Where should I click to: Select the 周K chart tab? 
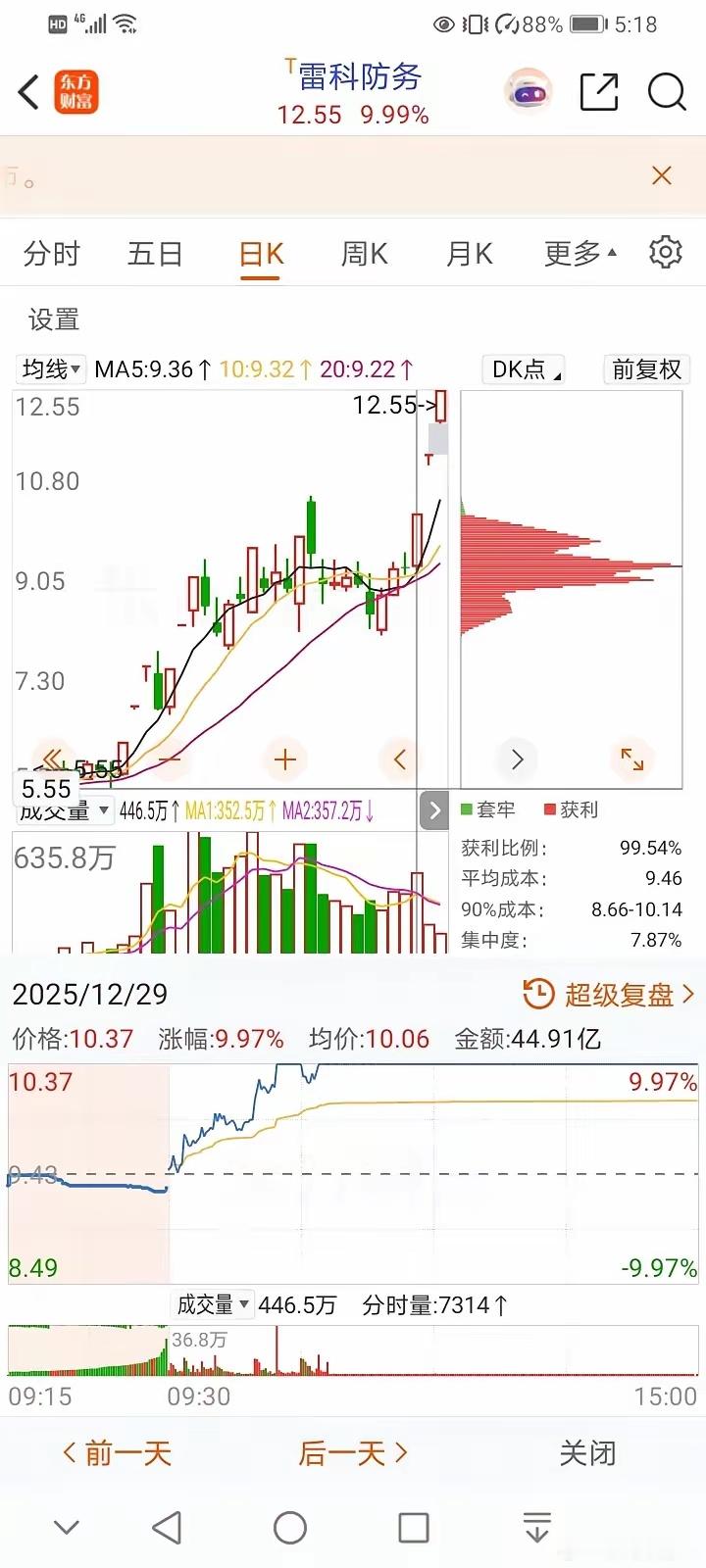coord(365,255)
